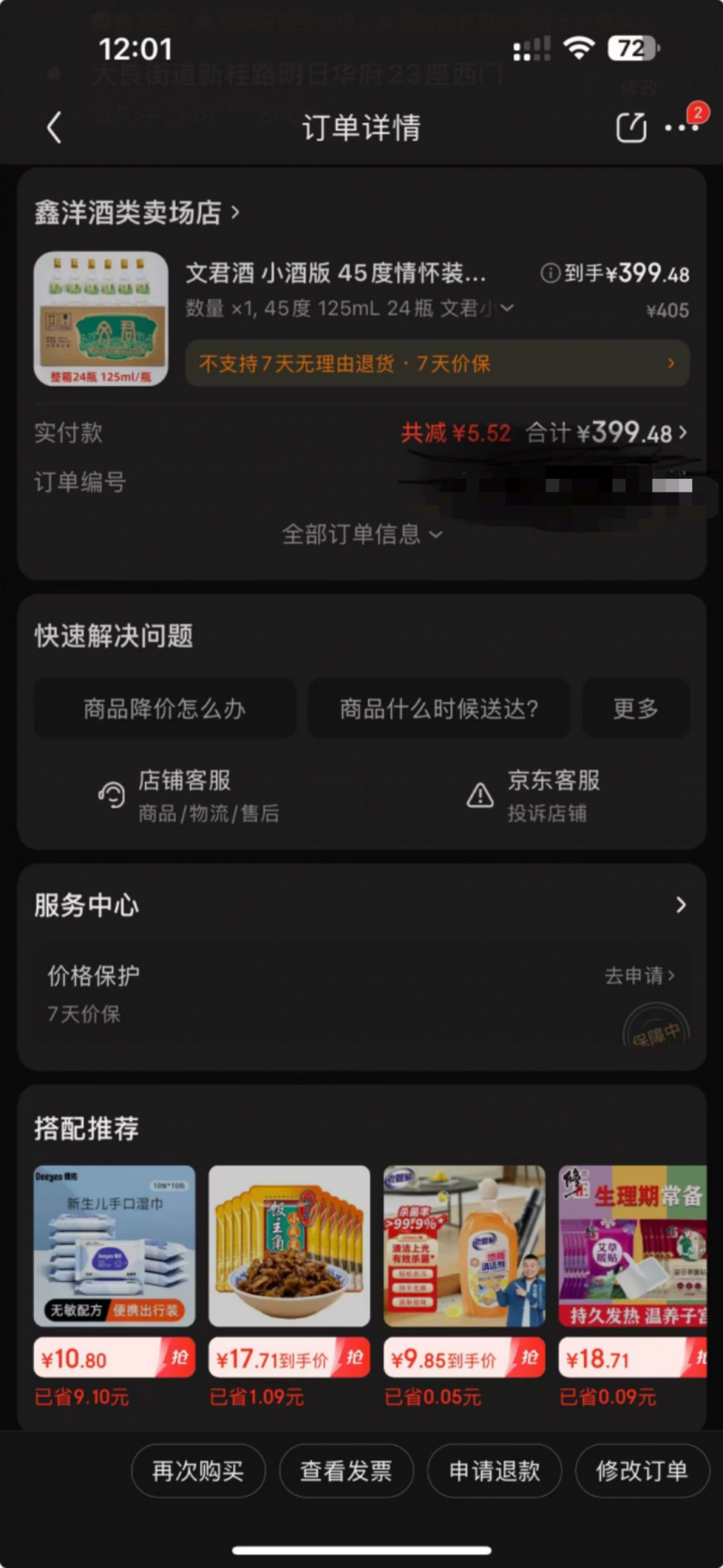Select 商品降价怎么办 question
723x1568 pixels.
click(165, 708)
